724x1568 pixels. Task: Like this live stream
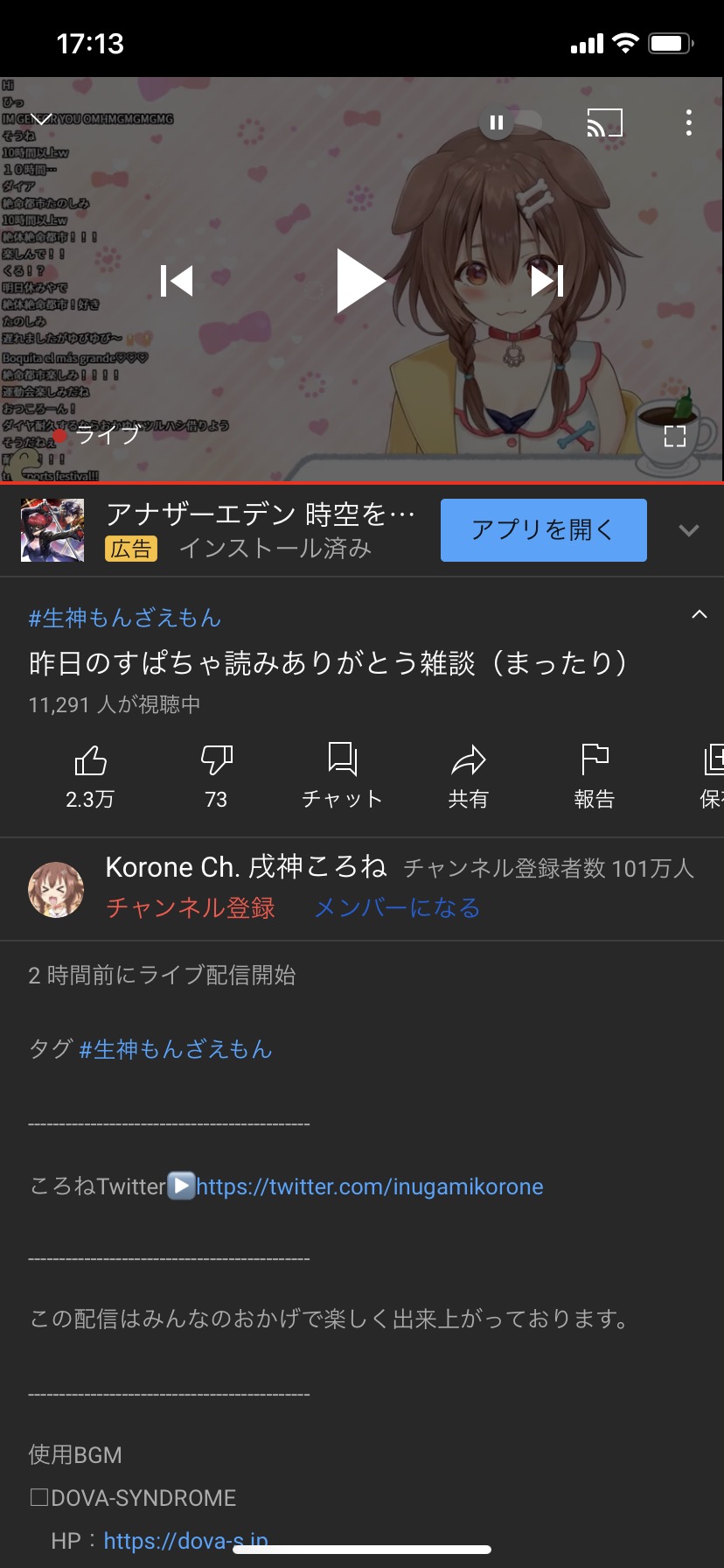[x=90, y=774]
